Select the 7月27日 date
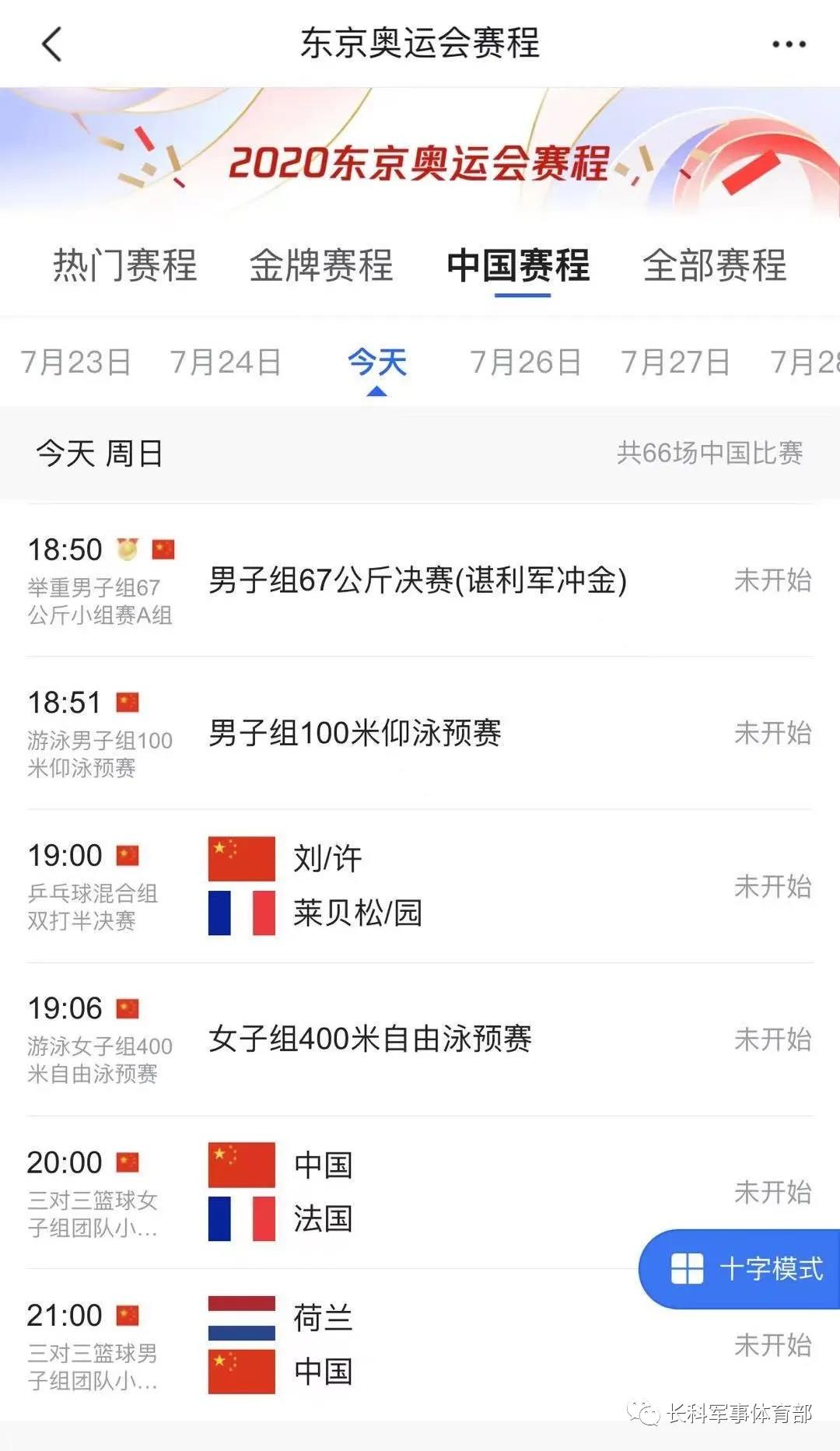The width and height of the screenshot is (840, 1451). click(x=675, y=363)
